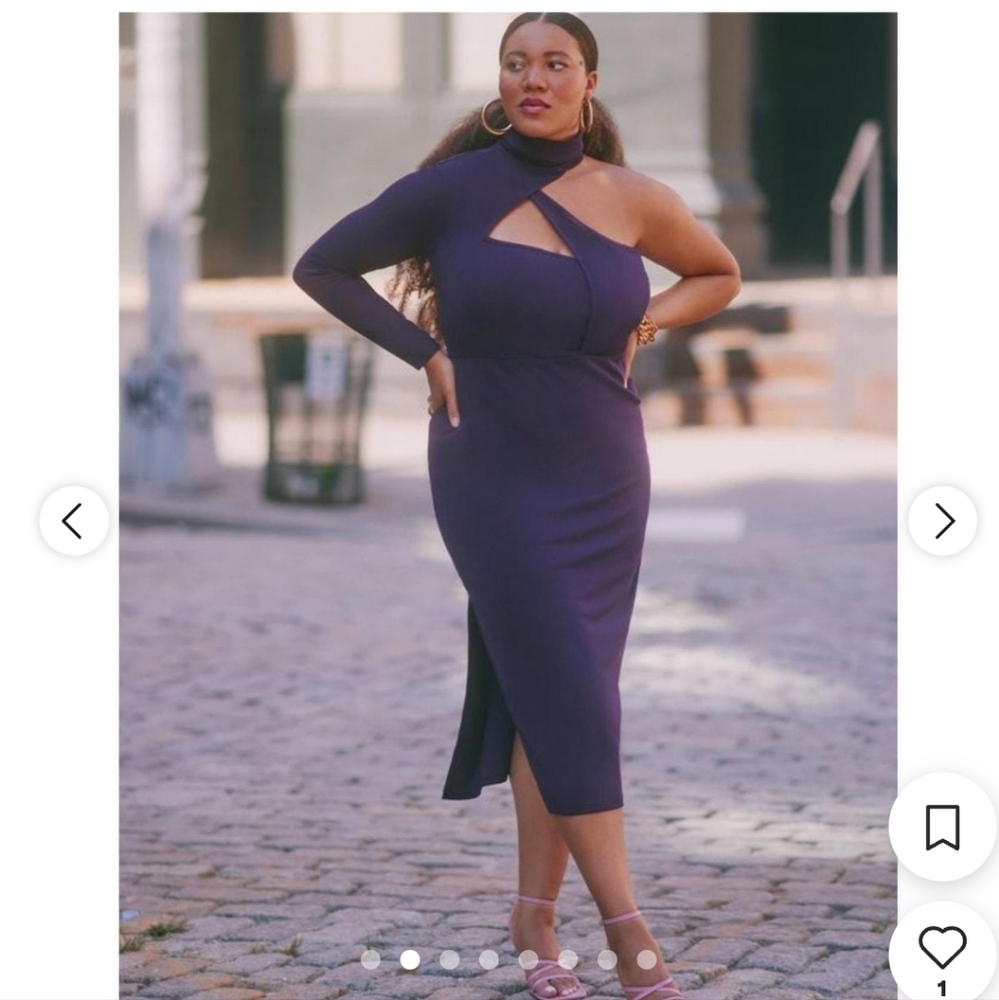Image resolution: width=999 pixels, height=1000 pixels.
Task: Like this listing with the heart
Action: pyautogui.click(x=943, y=948)
